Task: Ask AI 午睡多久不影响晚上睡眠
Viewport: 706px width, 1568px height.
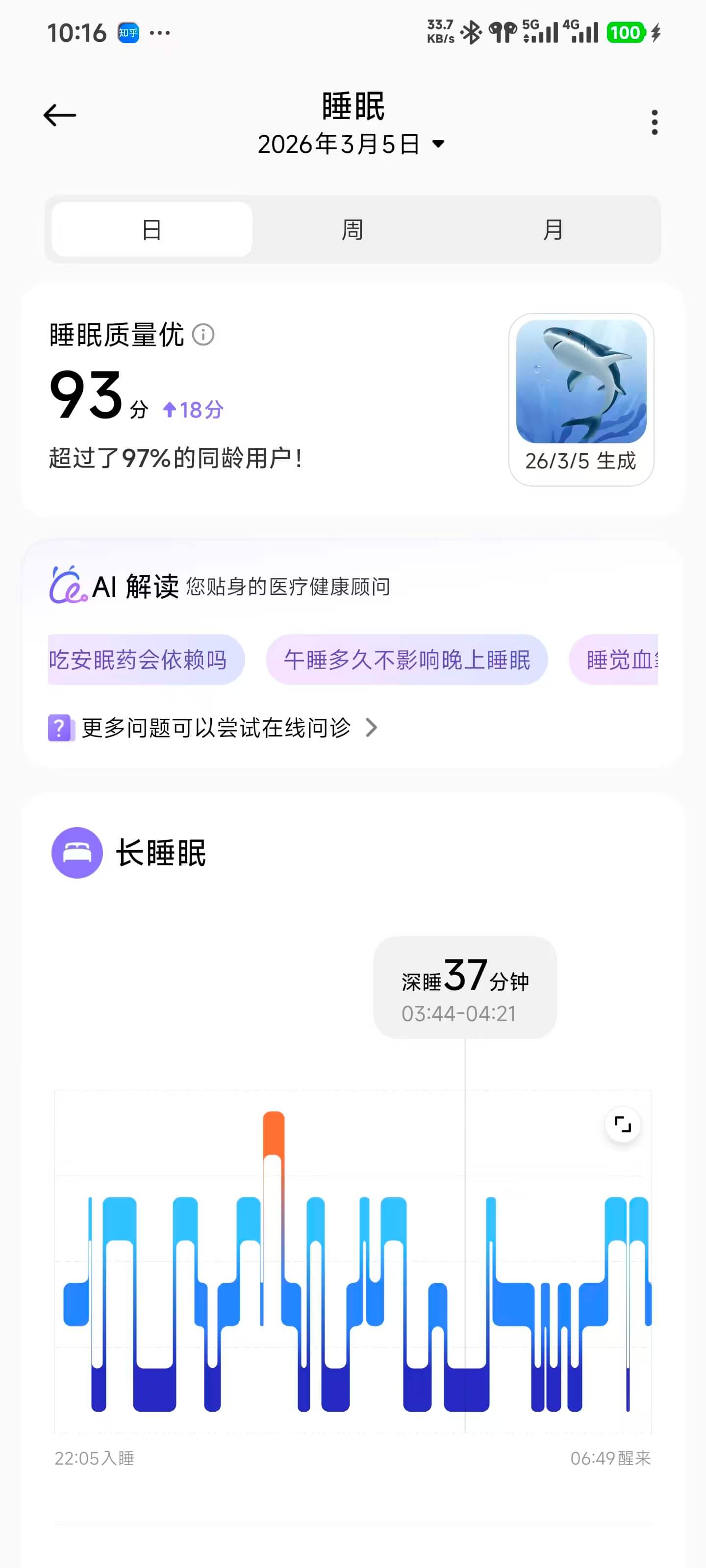Action: tap(406, 660)
